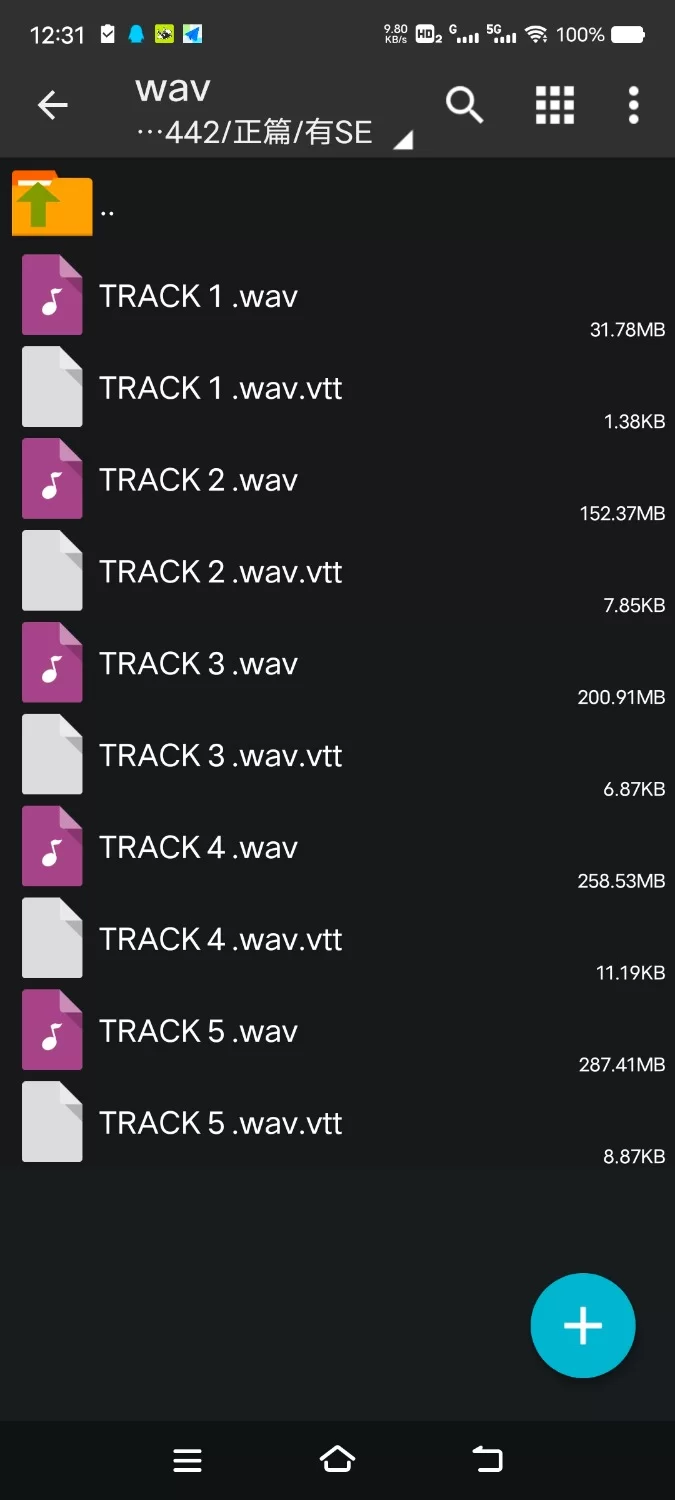Open TRACK 2 .wav.vtt file
This screenshot has width=675, height=1500.
coord(220,573)
